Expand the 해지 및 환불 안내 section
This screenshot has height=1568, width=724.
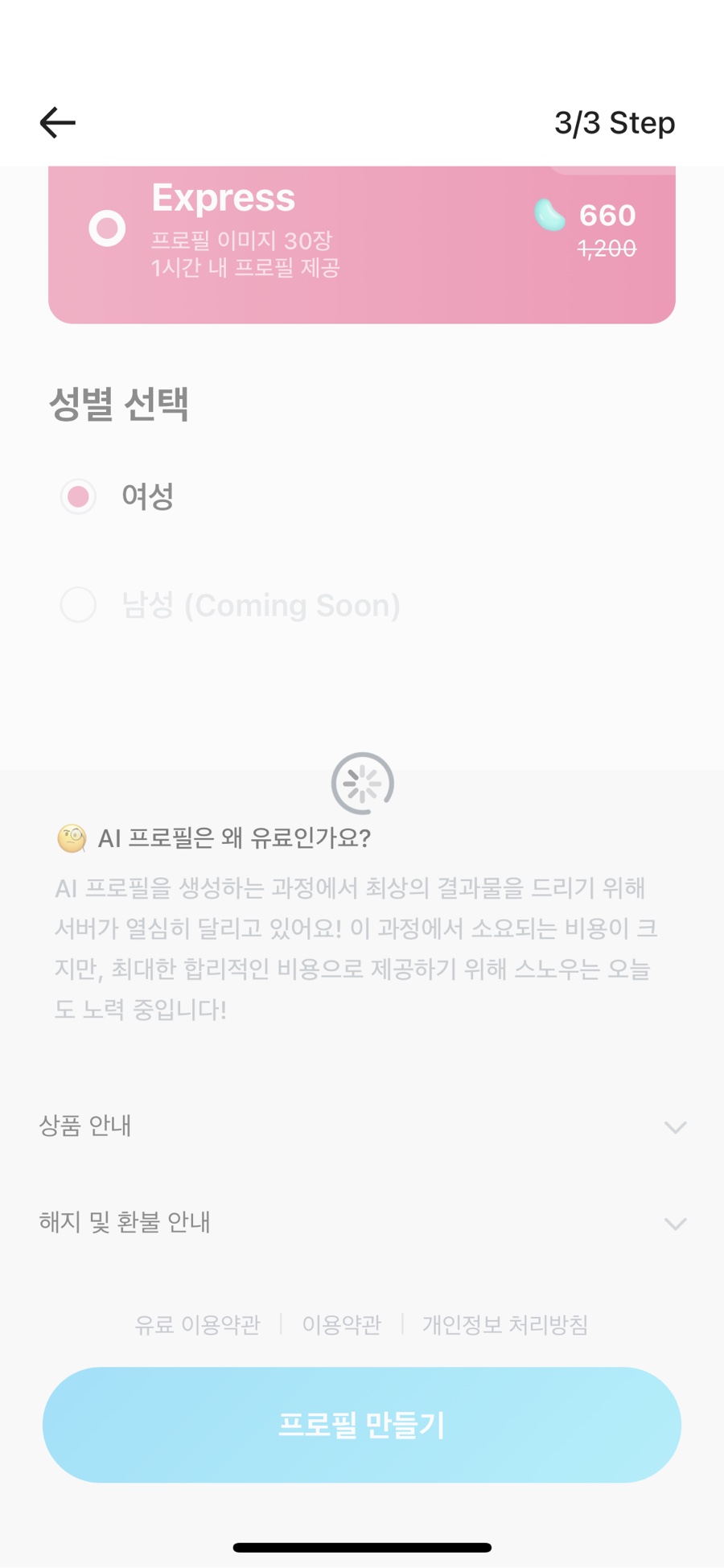362,1222
